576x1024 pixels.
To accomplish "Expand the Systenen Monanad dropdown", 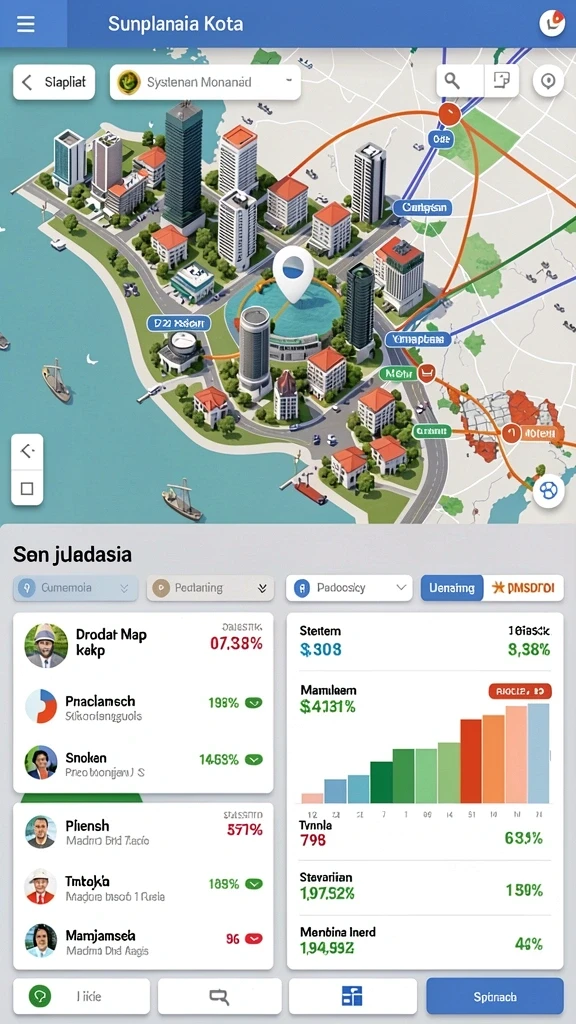I will [x=205, y=82].
